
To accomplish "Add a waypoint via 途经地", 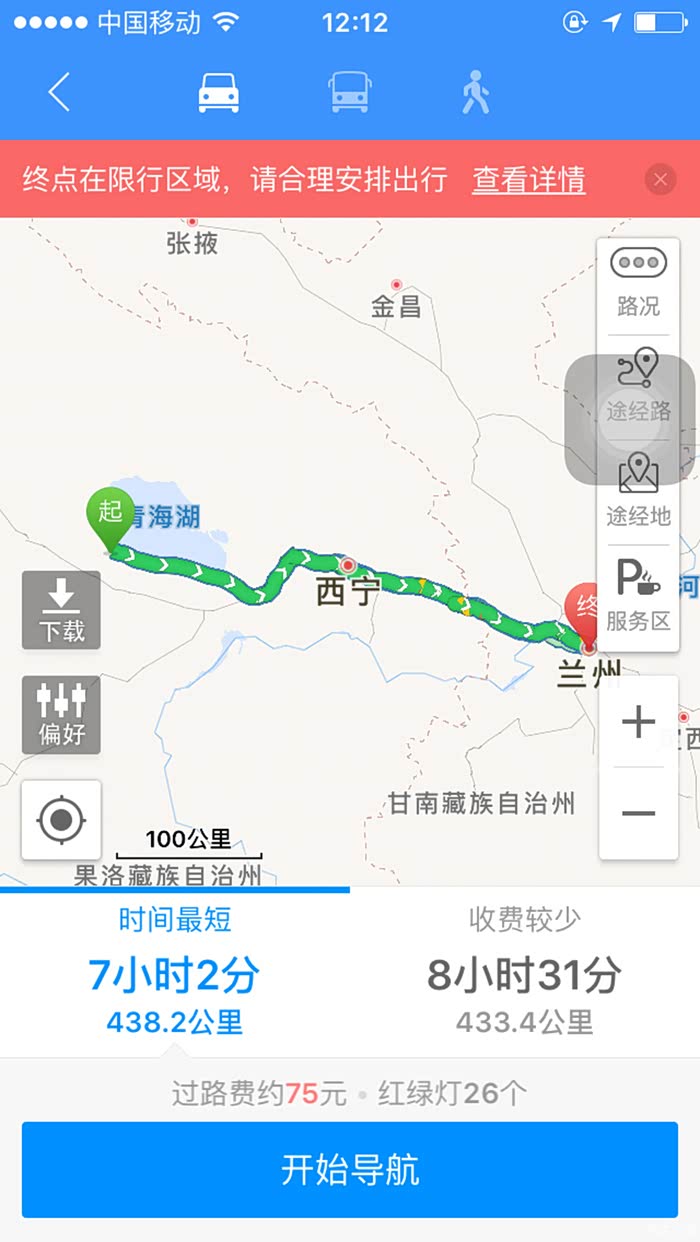I will point(638,491).
